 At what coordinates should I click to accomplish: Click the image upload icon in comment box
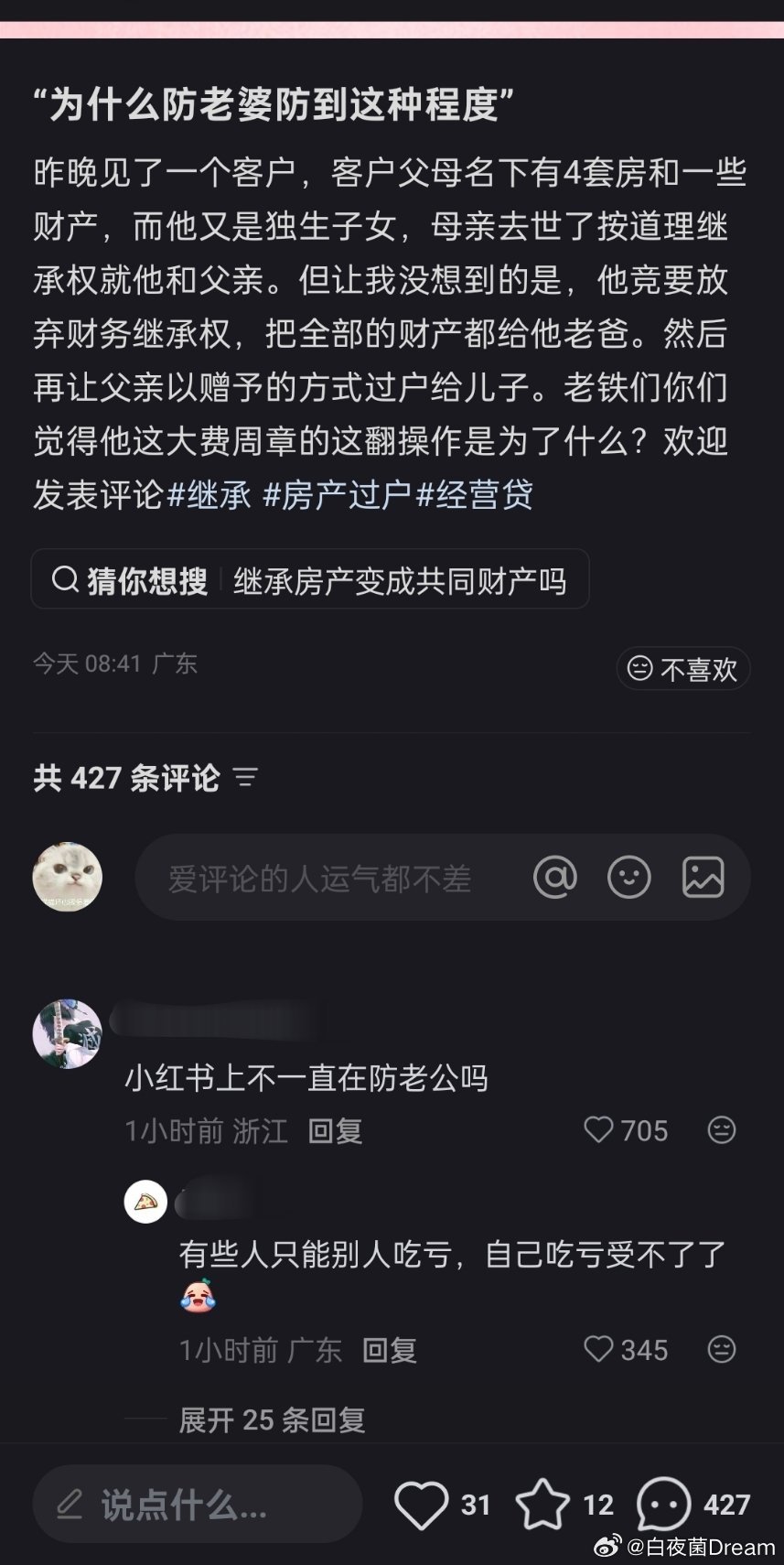[x=703, y=877]
